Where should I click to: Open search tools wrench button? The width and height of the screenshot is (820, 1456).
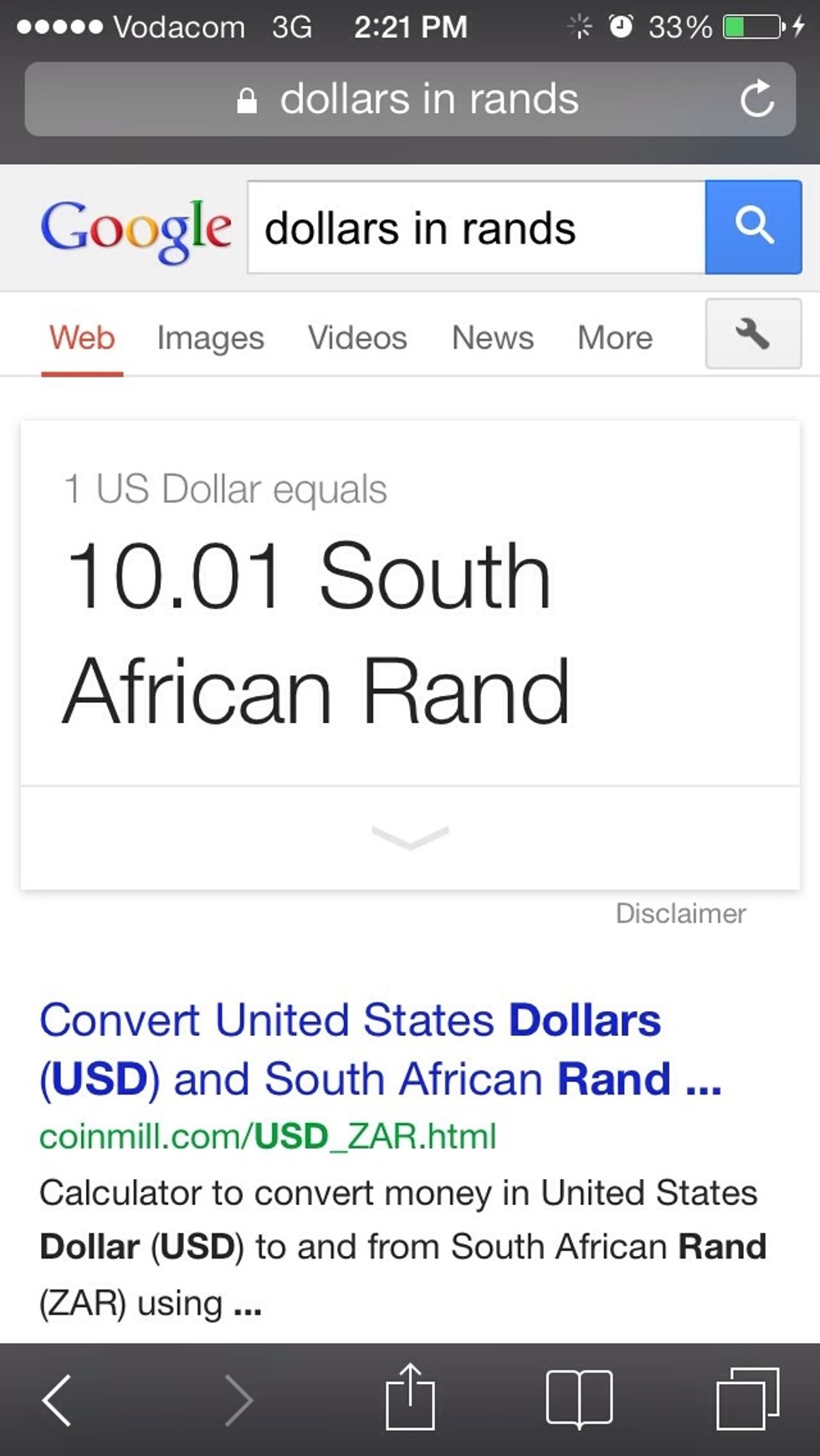pos(752,334)
